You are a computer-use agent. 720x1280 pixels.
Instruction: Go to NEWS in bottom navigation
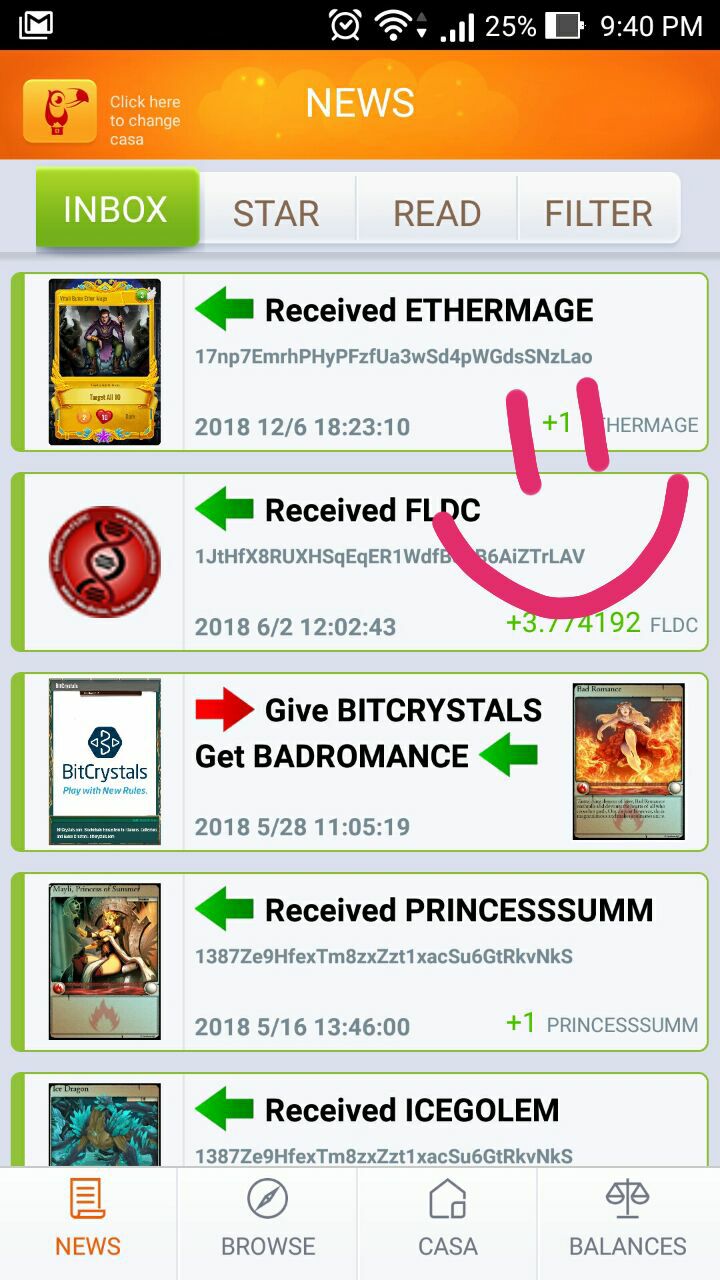pos(88,1222)
